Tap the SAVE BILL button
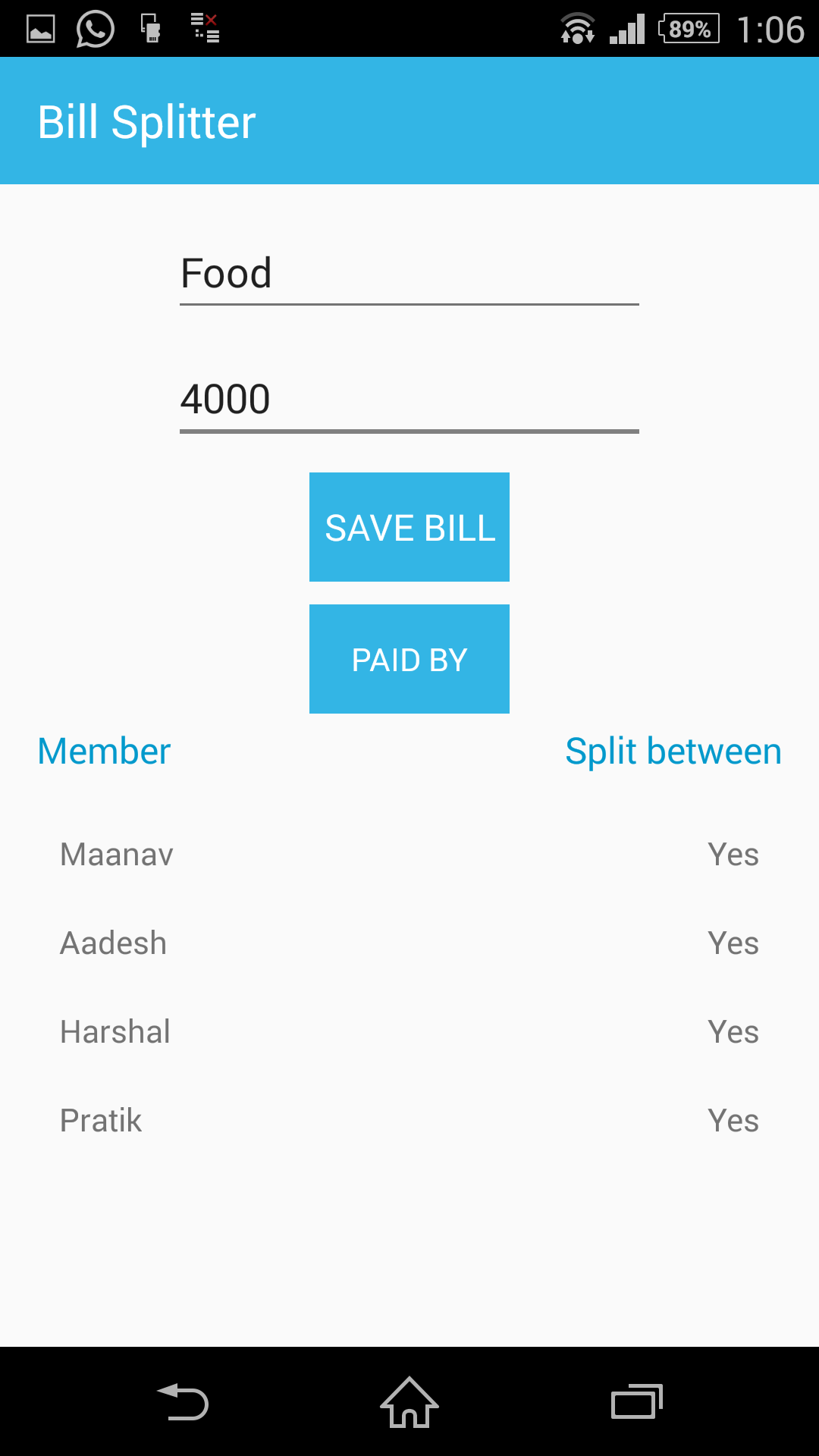Viewport: 819px width, 1456px height. [409, 527]
